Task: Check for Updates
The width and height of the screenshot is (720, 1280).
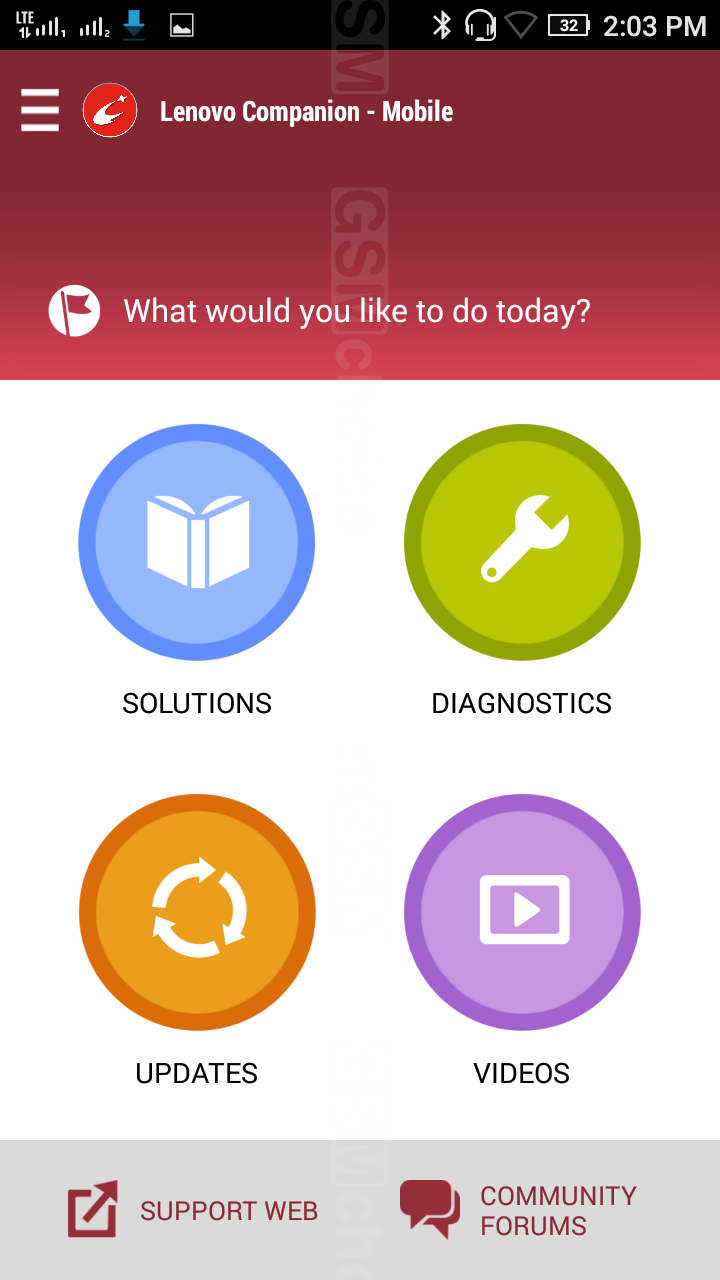Action: tap(197, 912)
